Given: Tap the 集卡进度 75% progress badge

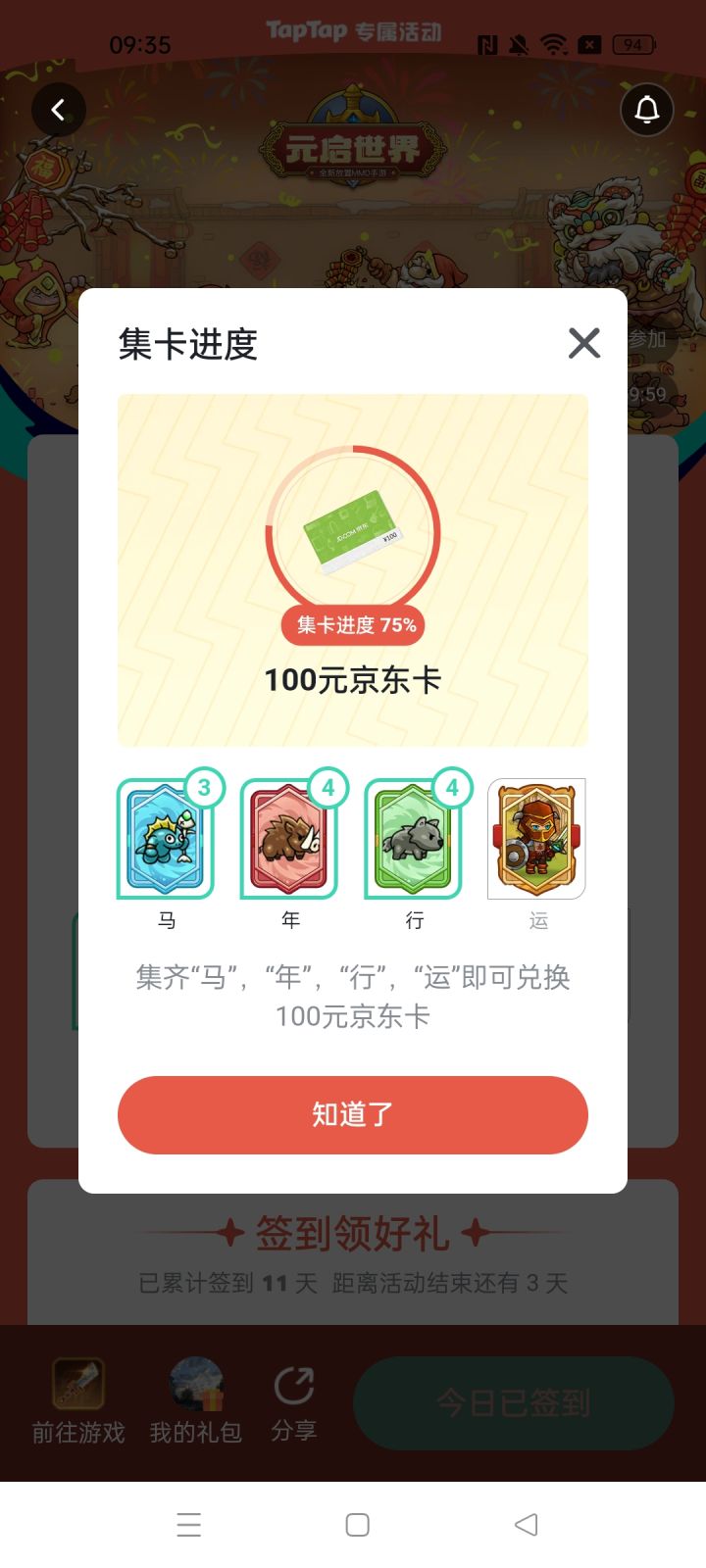Looking at the screenshot, I should (352, 624).
